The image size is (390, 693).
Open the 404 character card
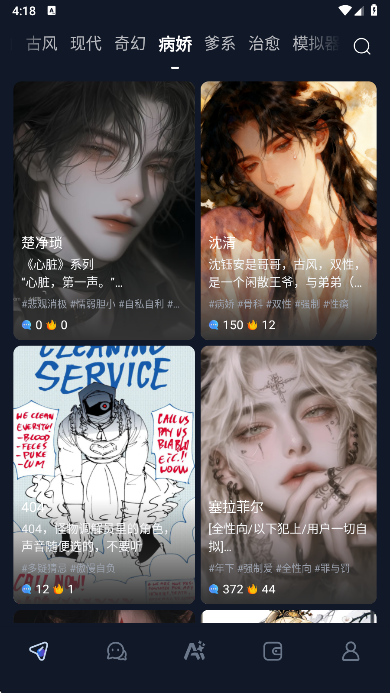104,475
